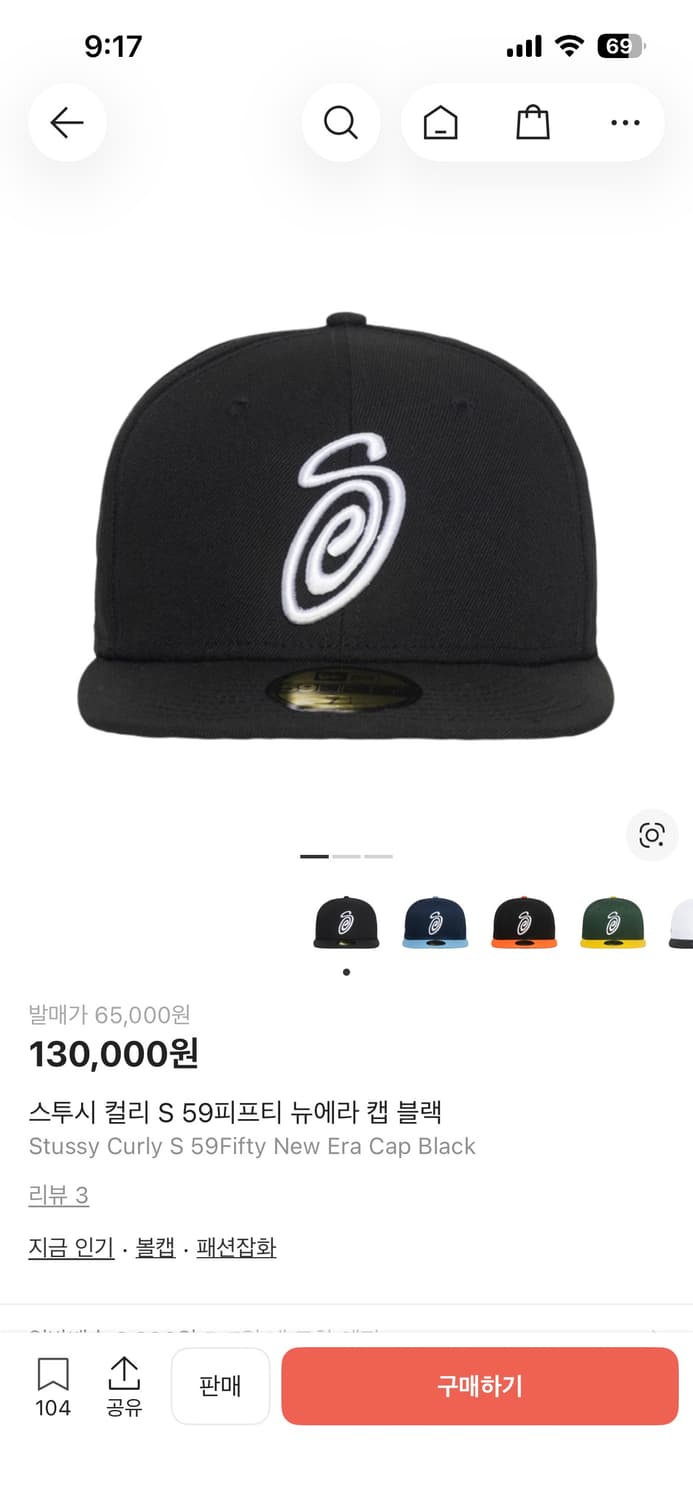Choose the green and yellow cap variant
The width and height of the screenshot is (693, 1500).
tap(613, 922)
